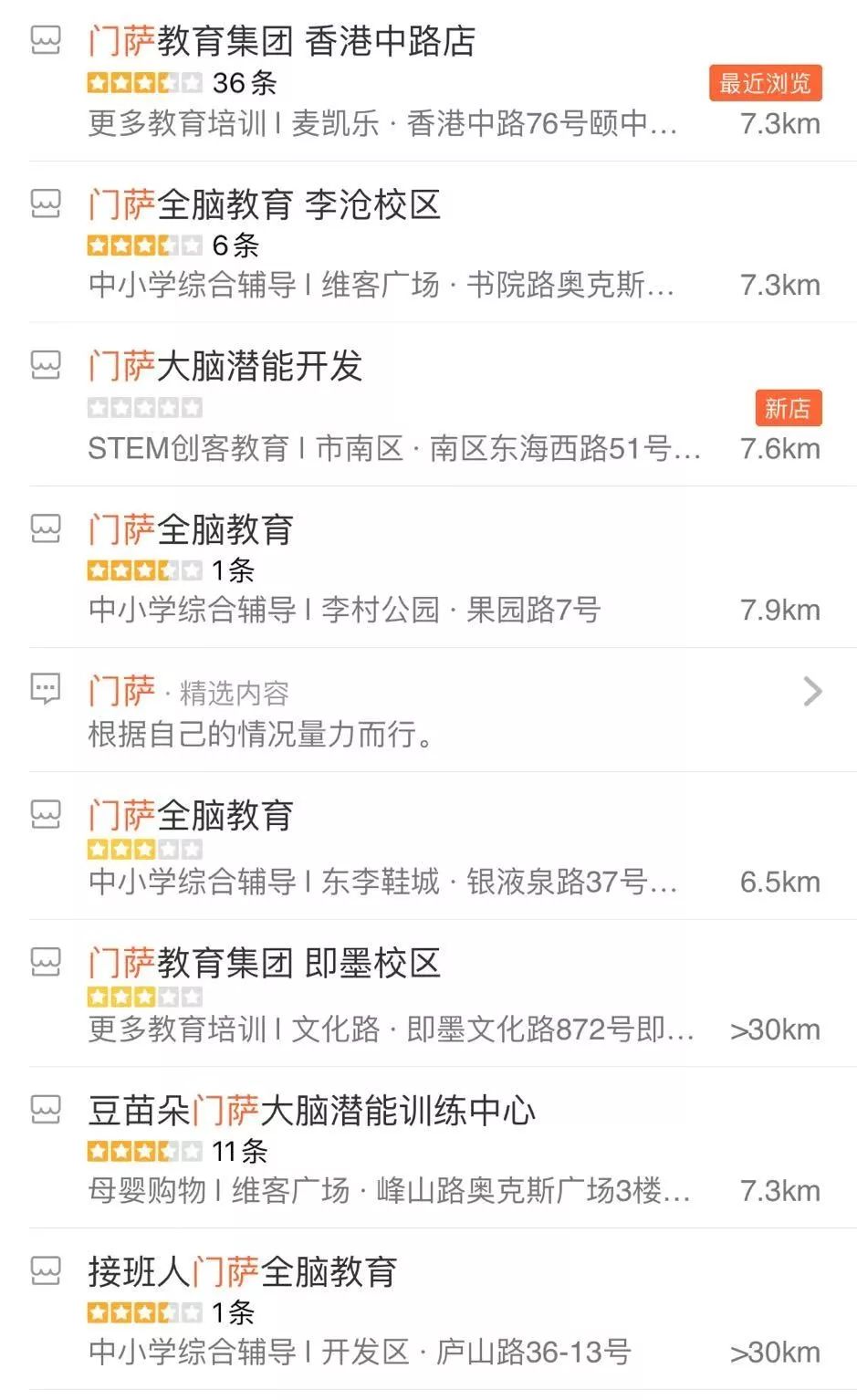
Task: Open 门萨教育集团 香港中路店 result
Action: pos(428,80)
